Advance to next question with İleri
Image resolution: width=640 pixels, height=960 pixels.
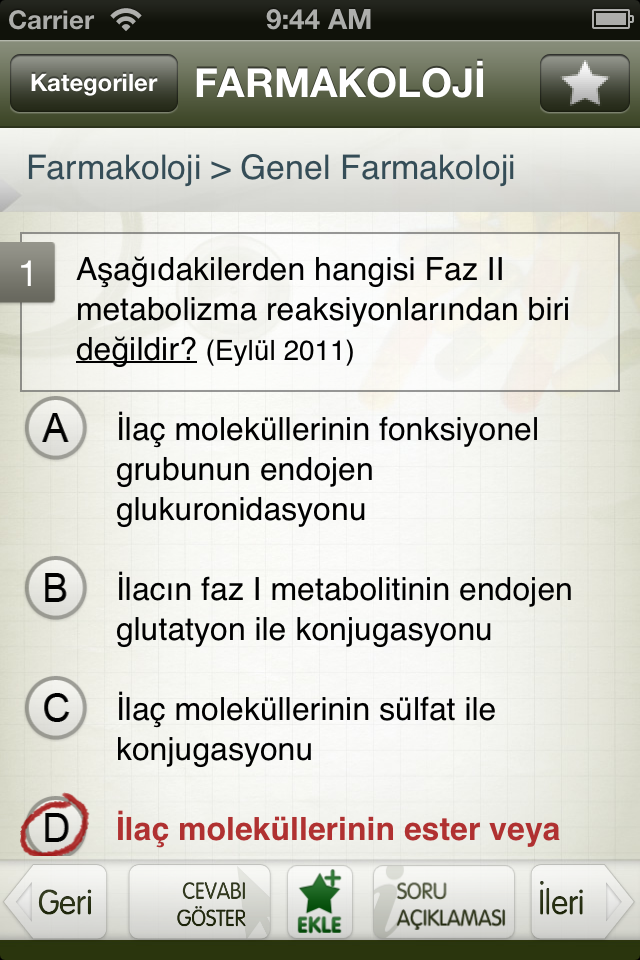point(582,902)
